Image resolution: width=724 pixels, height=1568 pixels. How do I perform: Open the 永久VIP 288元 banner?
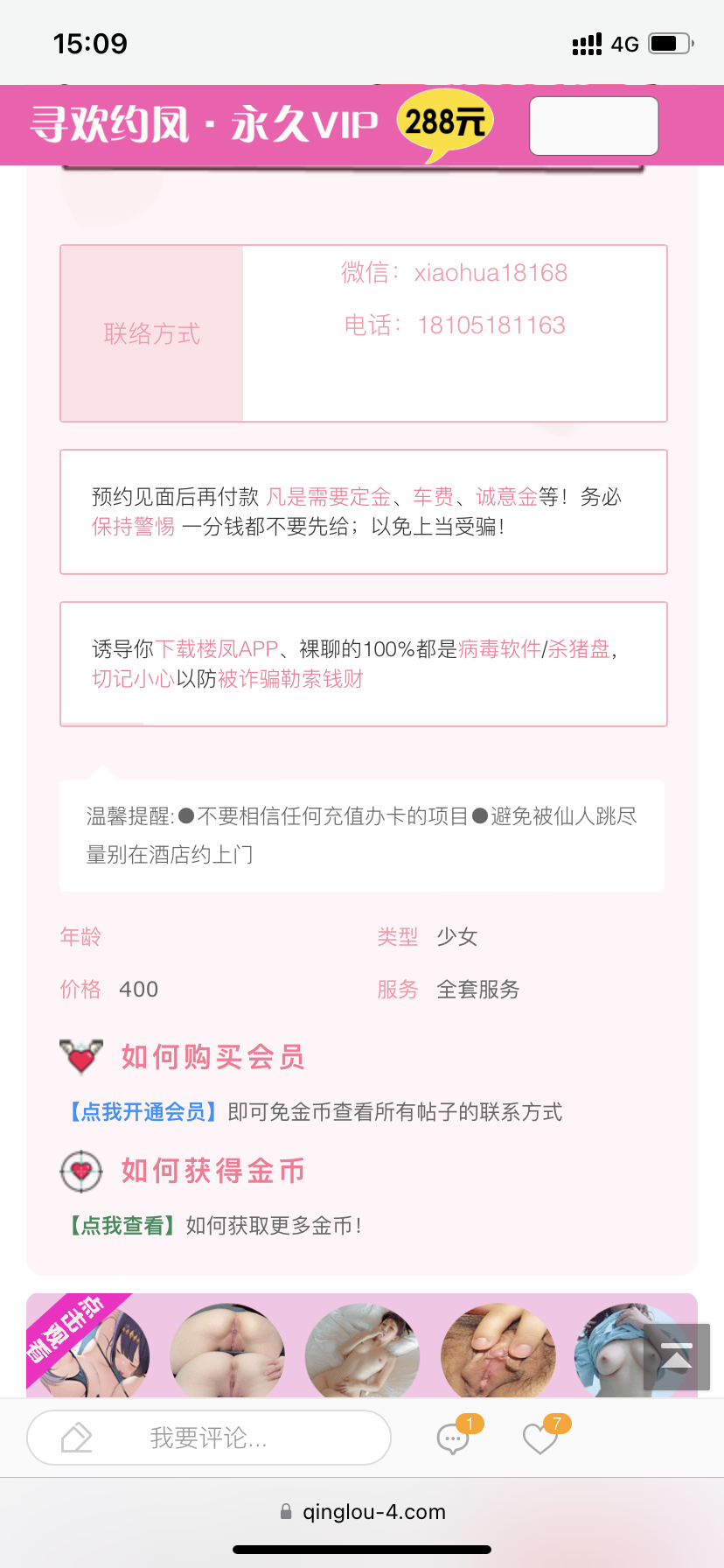(x=262, y=124)
